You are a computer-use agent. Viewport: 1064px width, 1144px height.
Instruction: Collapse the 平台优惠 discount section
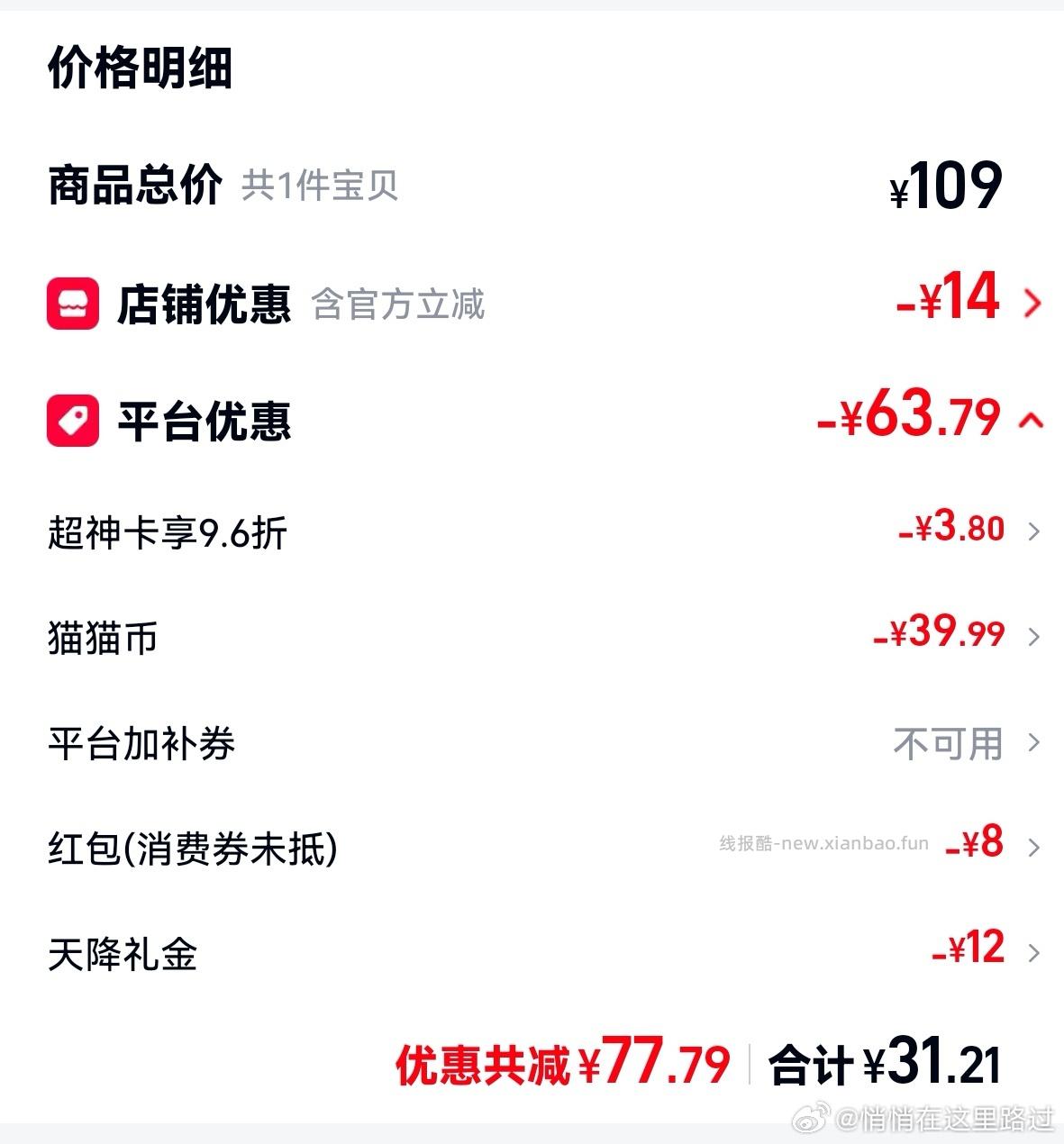point(1032,420)
